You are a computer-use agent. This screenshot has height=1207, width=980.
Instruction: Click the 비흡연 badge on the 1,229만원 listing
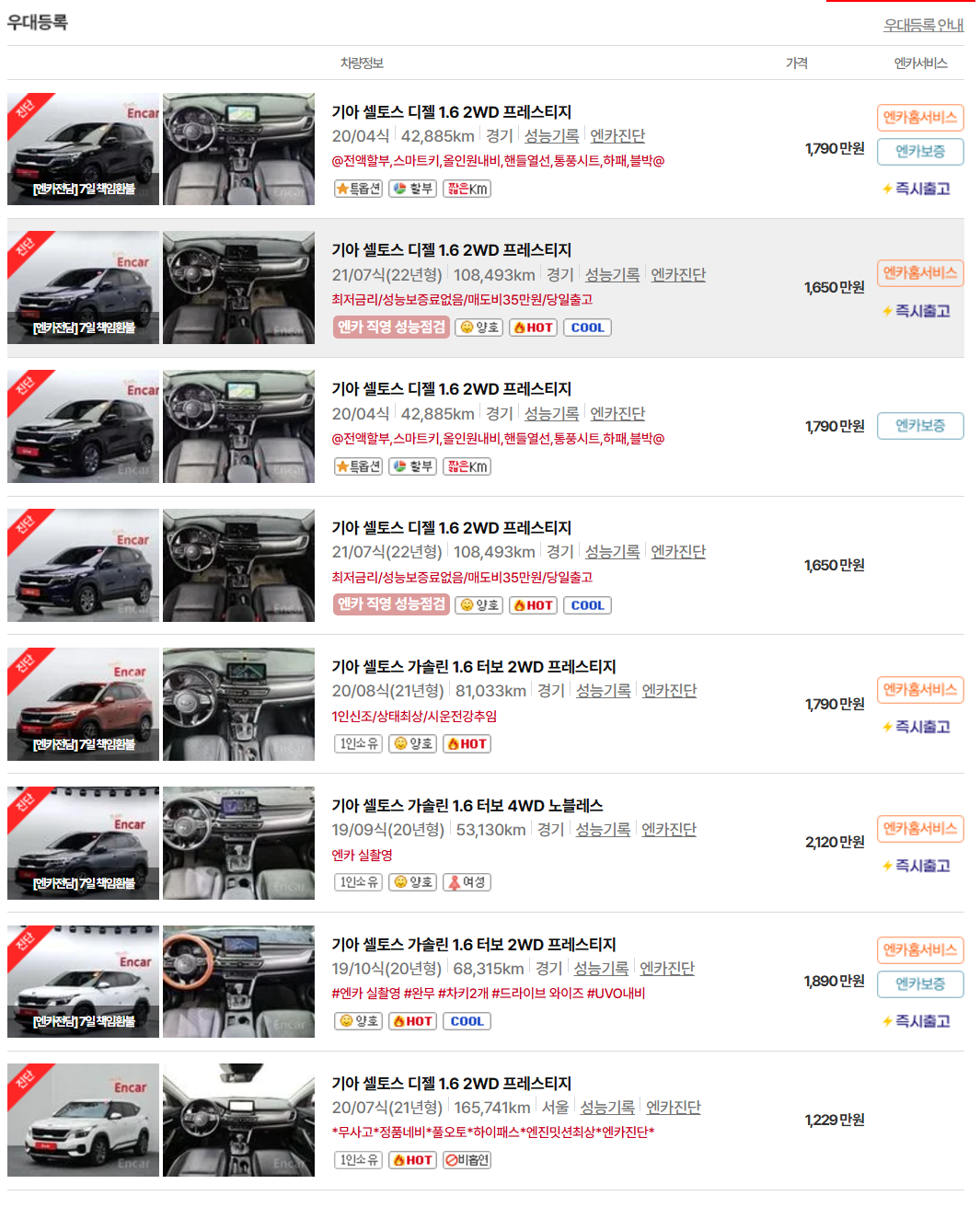pos(465,1159)
